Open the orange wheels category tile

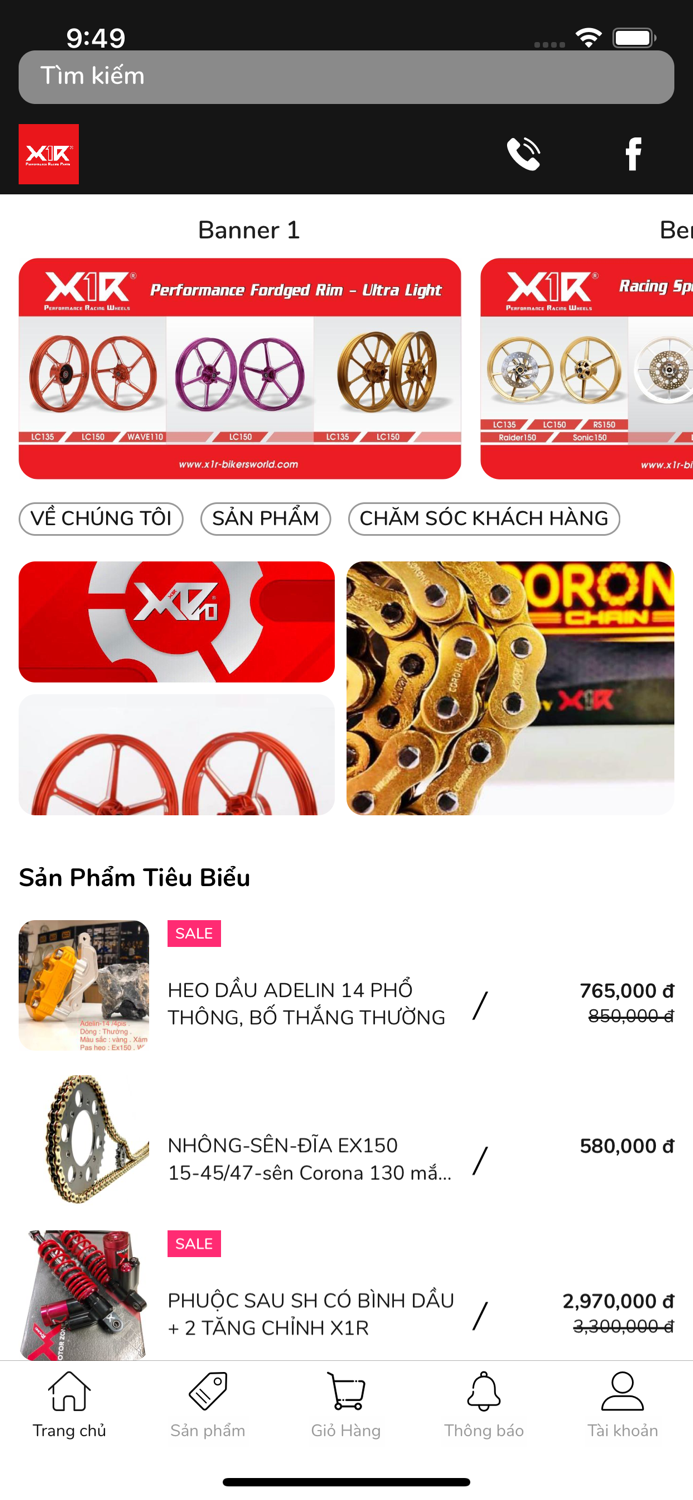tap(177, 755)
